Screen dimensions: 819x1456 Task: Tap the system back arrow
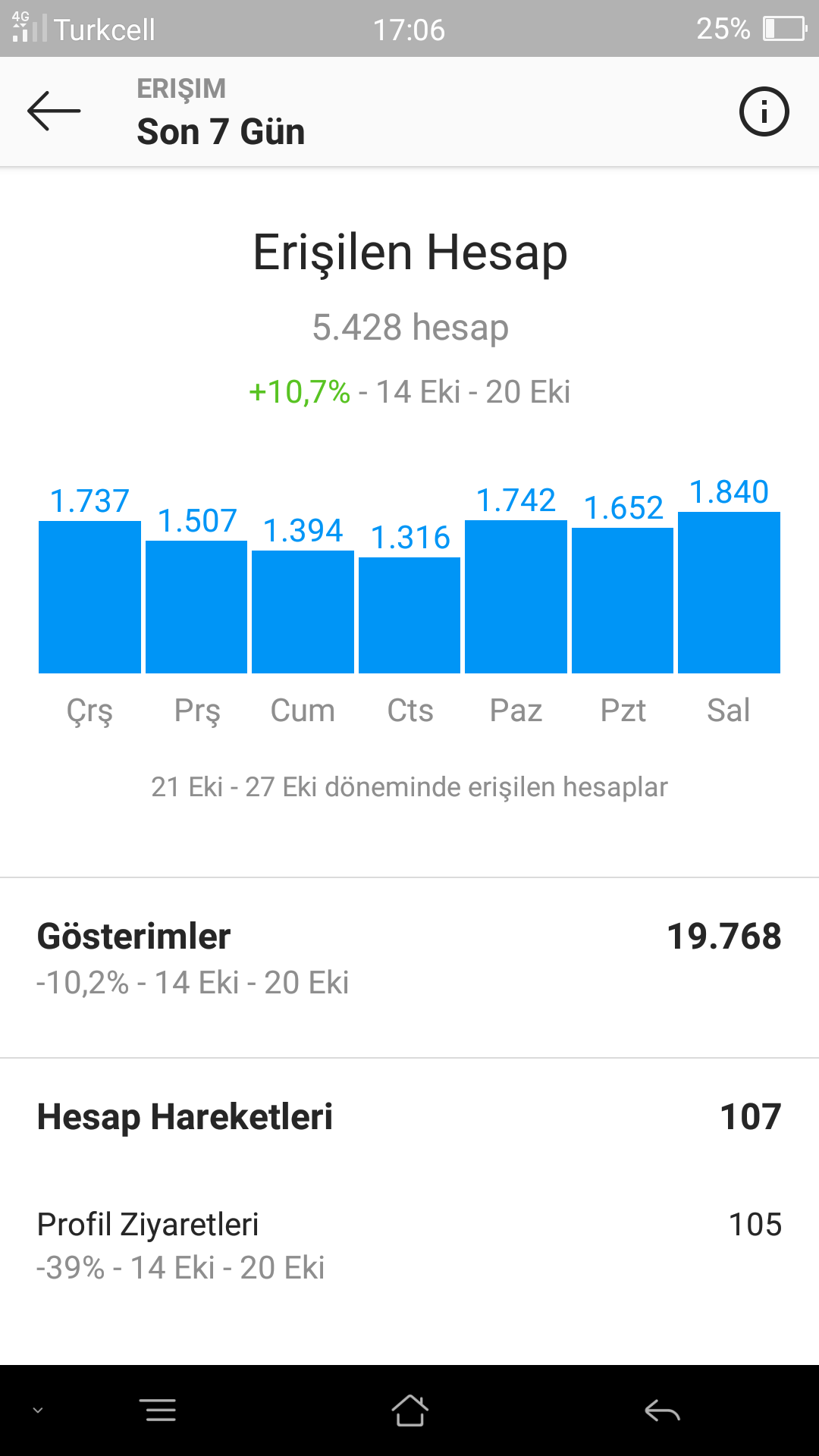[662, 1411]
